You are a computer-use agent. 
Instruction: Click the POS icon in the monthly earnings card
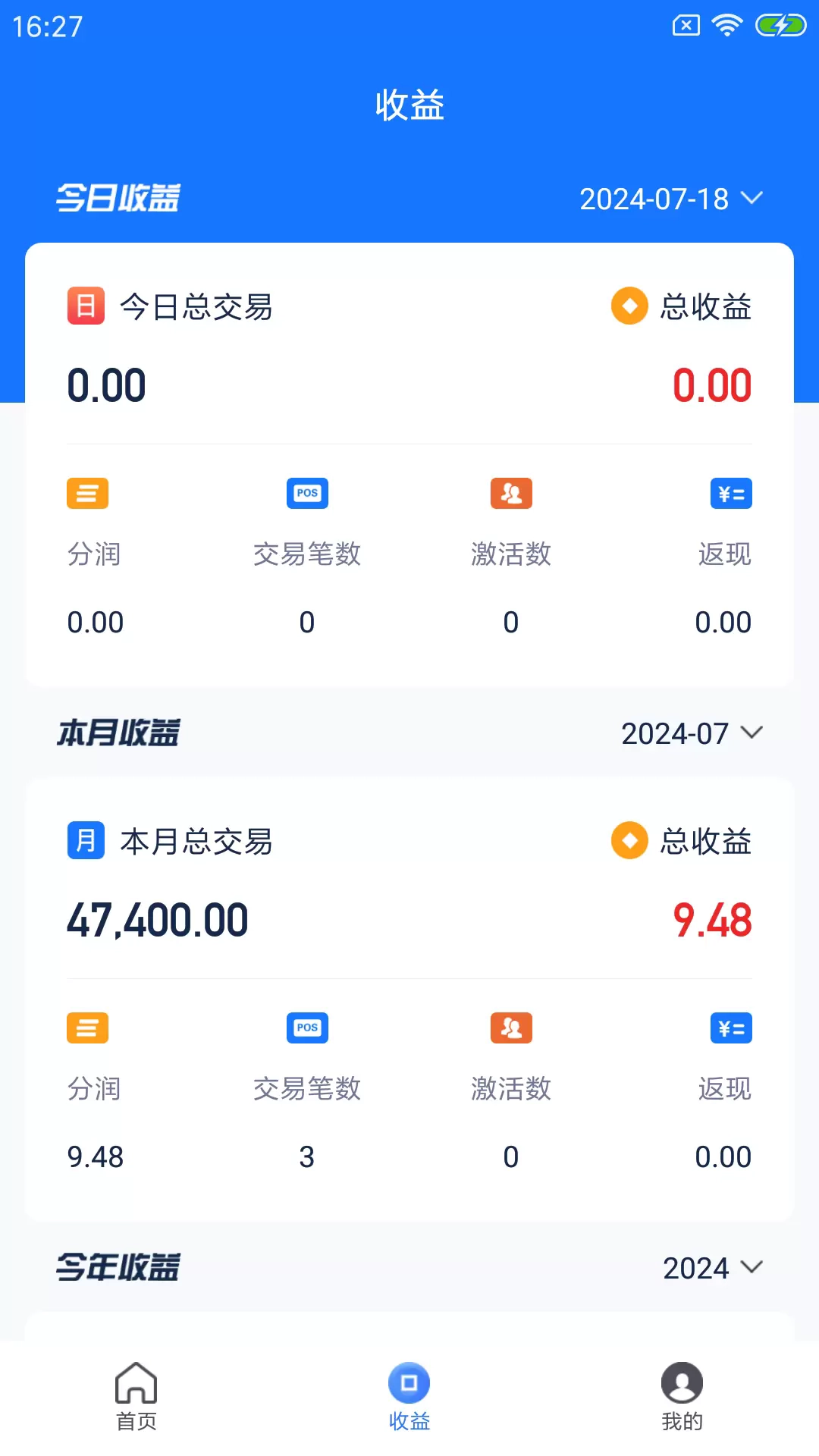pyautogui.click(x=306, y=1028)
